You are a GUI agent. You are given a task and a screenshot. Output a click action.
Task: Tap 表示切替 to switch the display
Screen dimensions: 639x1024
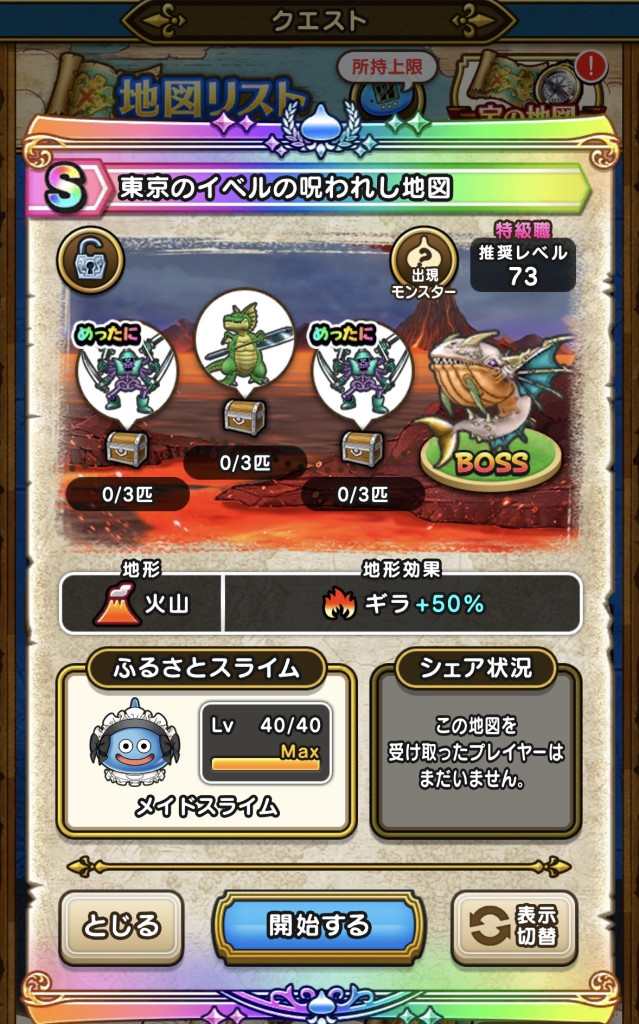click(514, 927)
